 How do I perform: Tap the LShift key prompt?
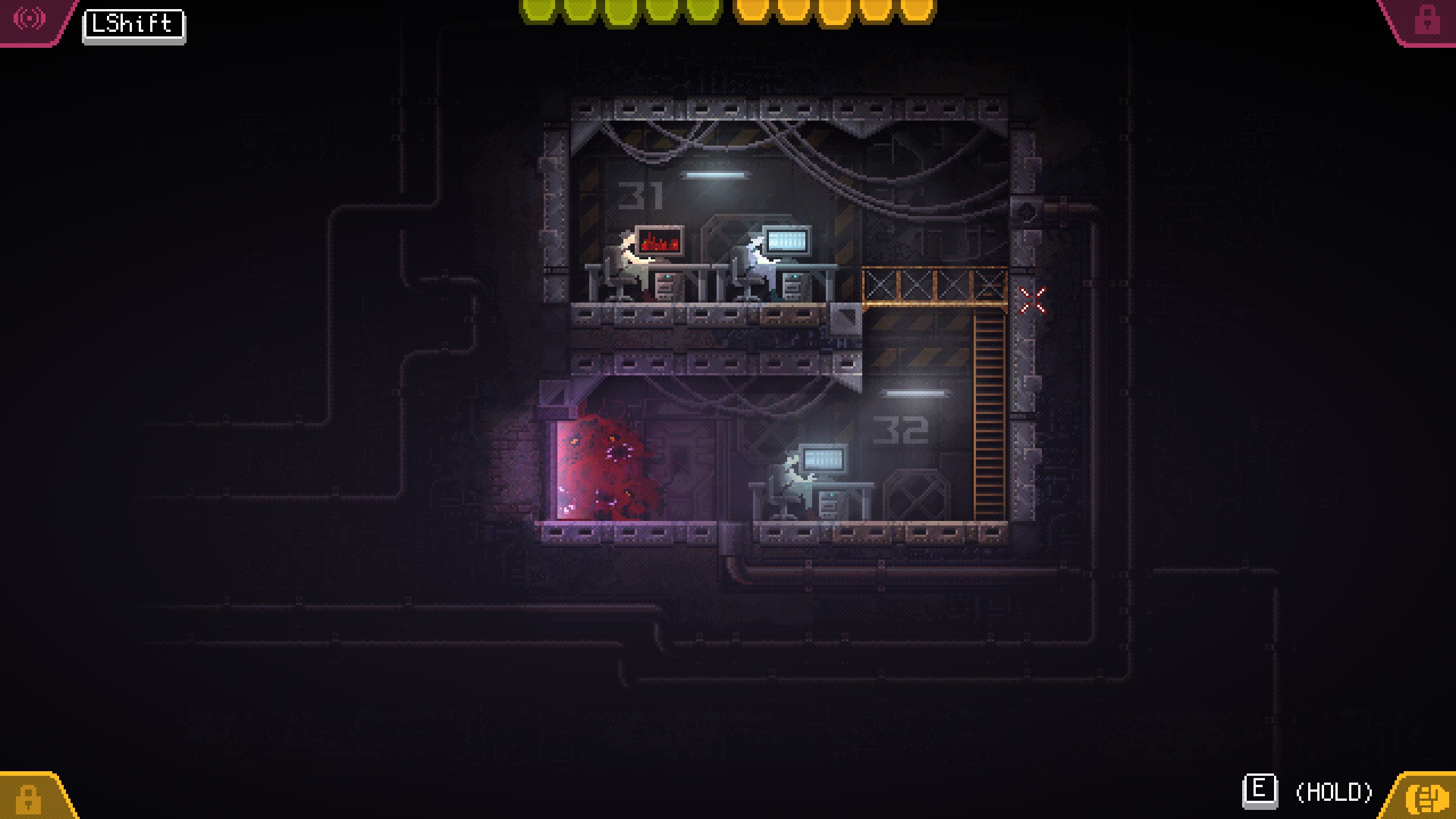[134, 25]
